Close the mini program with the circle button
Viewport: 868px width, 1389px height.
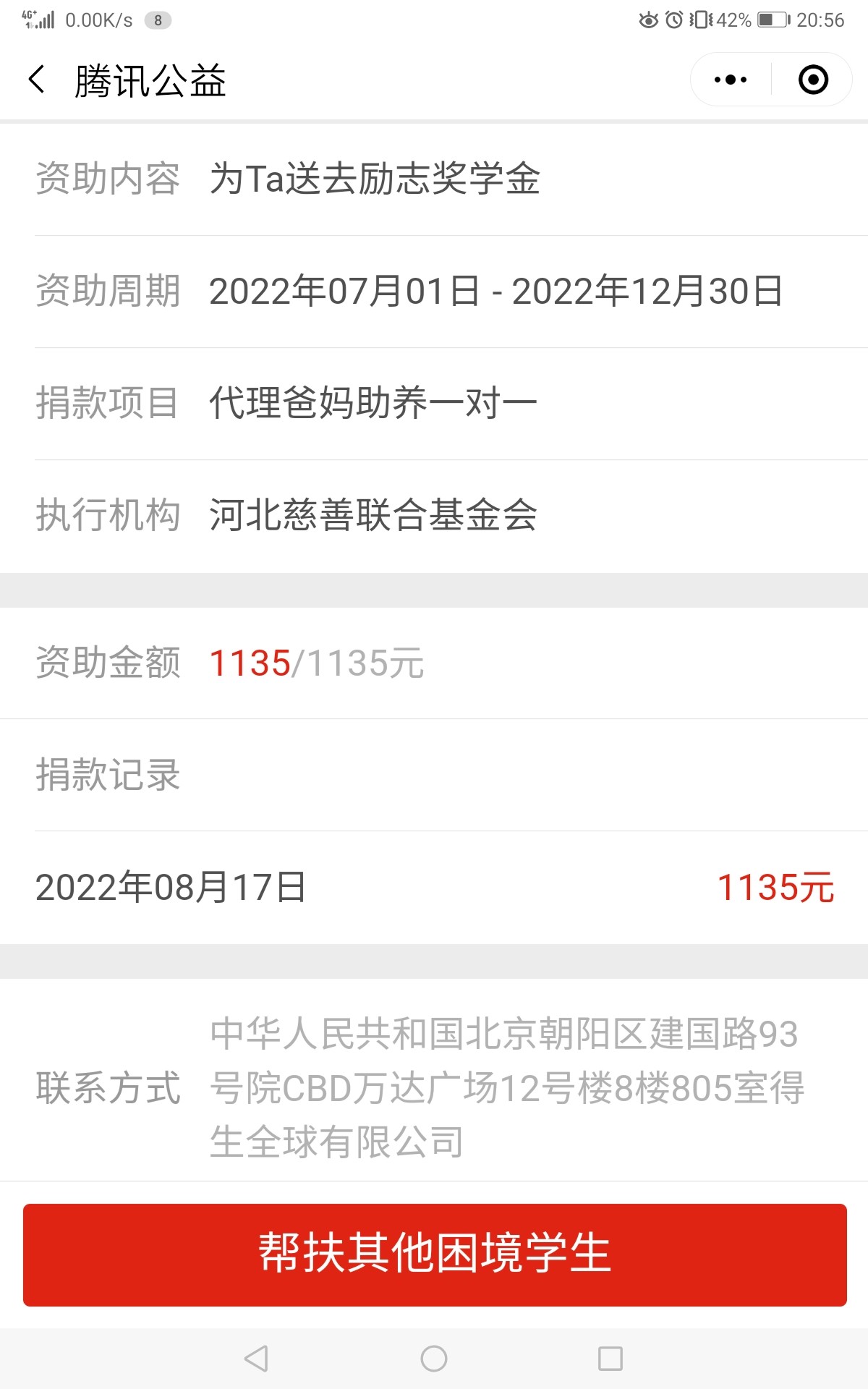click(813, 80)
